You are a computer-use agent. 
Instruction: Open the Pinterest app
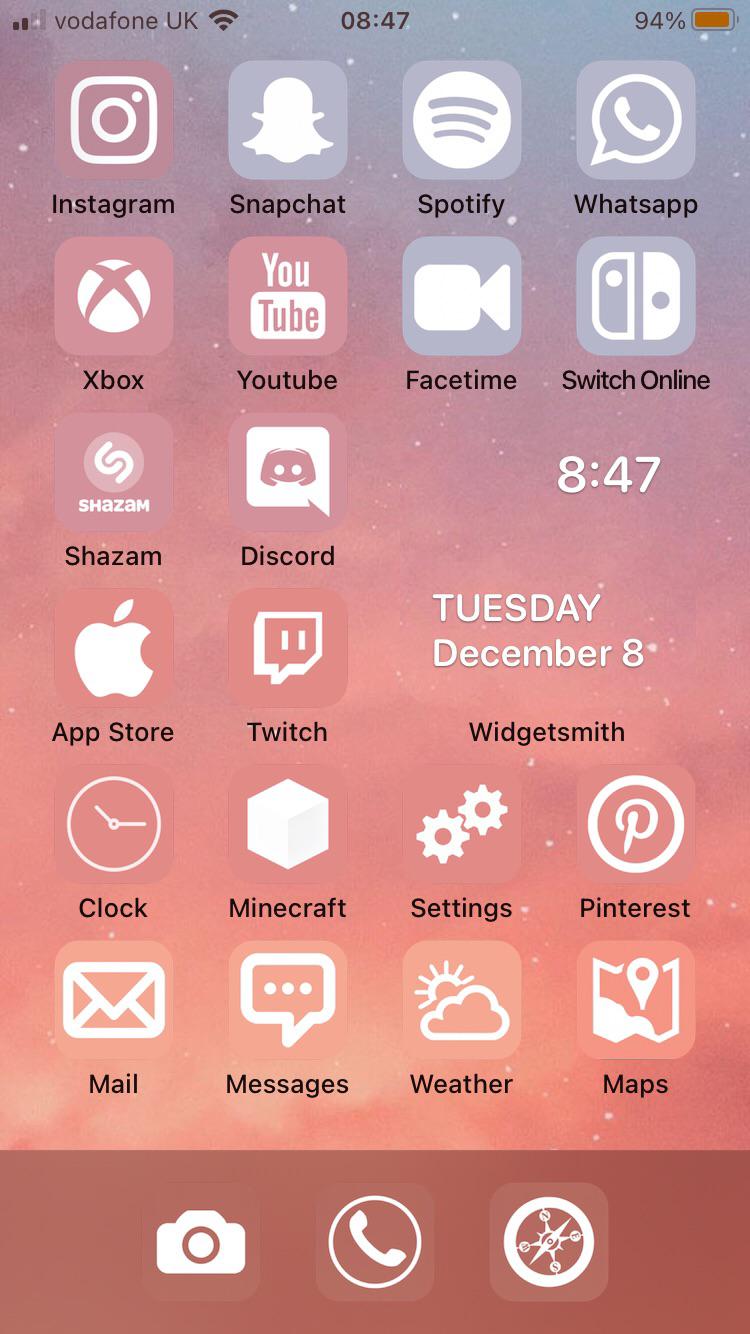(x=636, y=824)
